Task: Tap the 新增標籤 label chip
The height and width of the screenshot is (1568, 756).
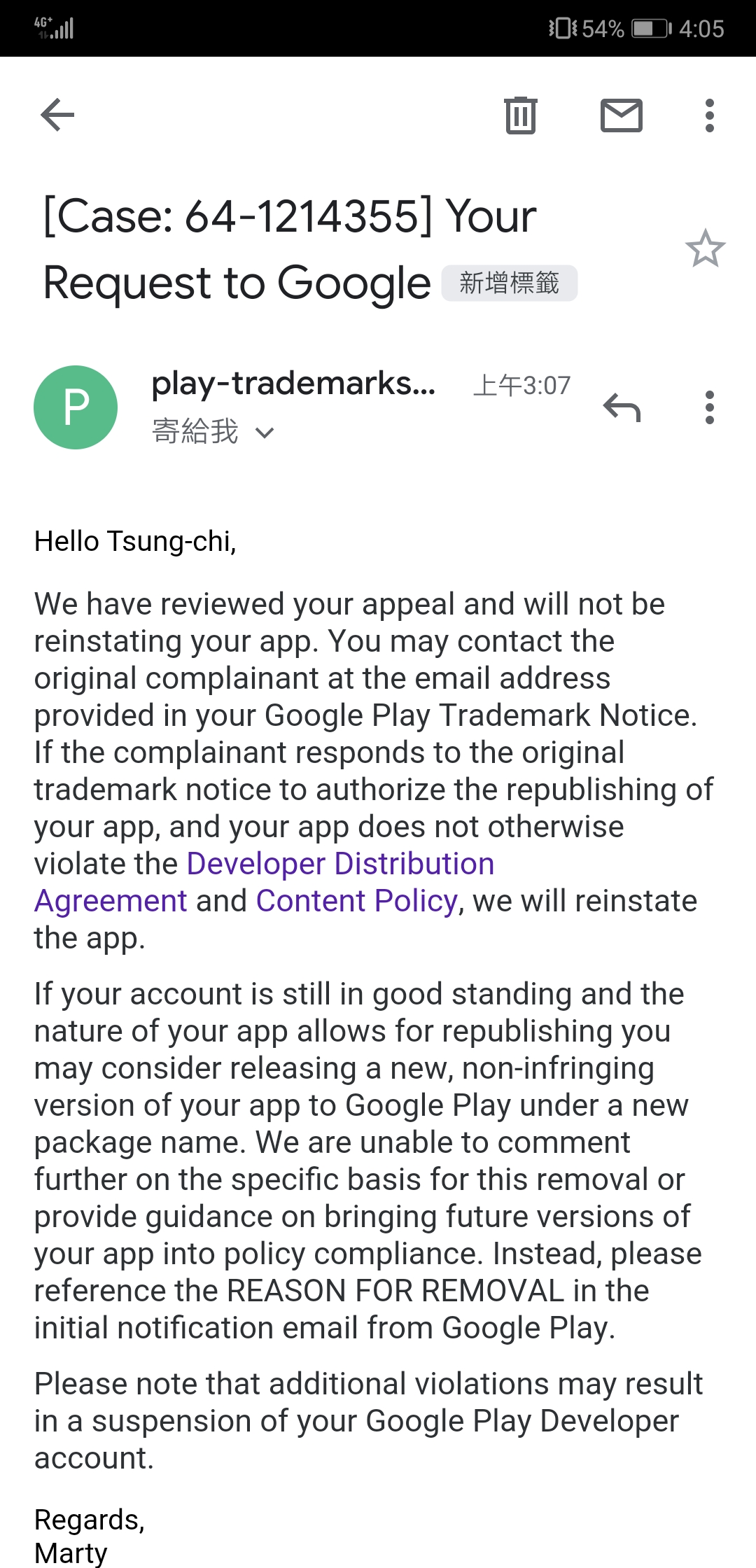Action: tap(509, 283)
